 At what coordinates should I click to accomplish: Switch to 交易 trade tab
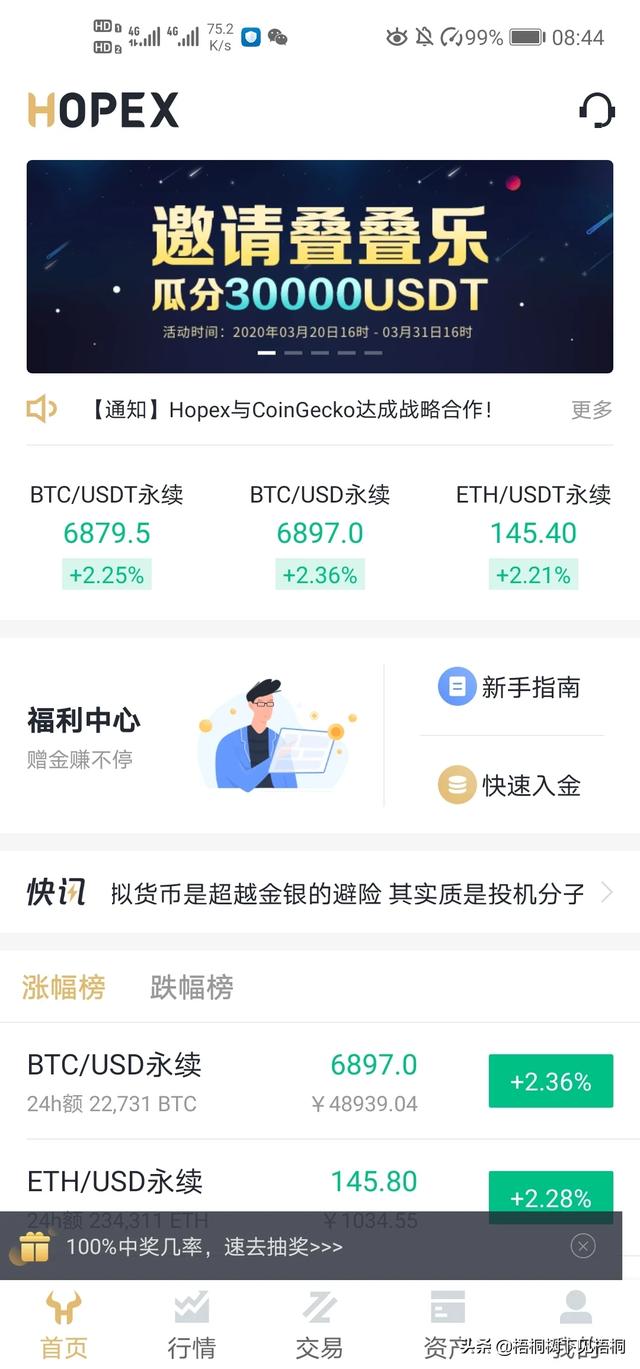tap(319, 1323)
